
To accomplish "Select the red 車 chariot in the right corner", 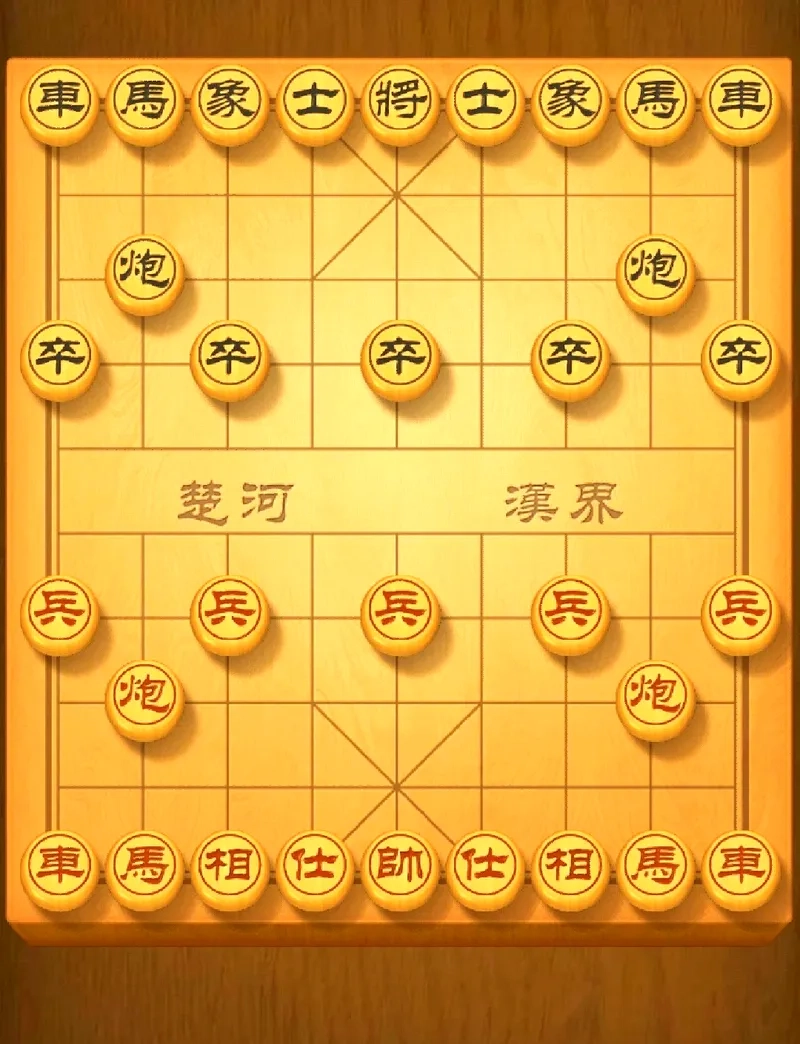I will (x=740, y=867).
